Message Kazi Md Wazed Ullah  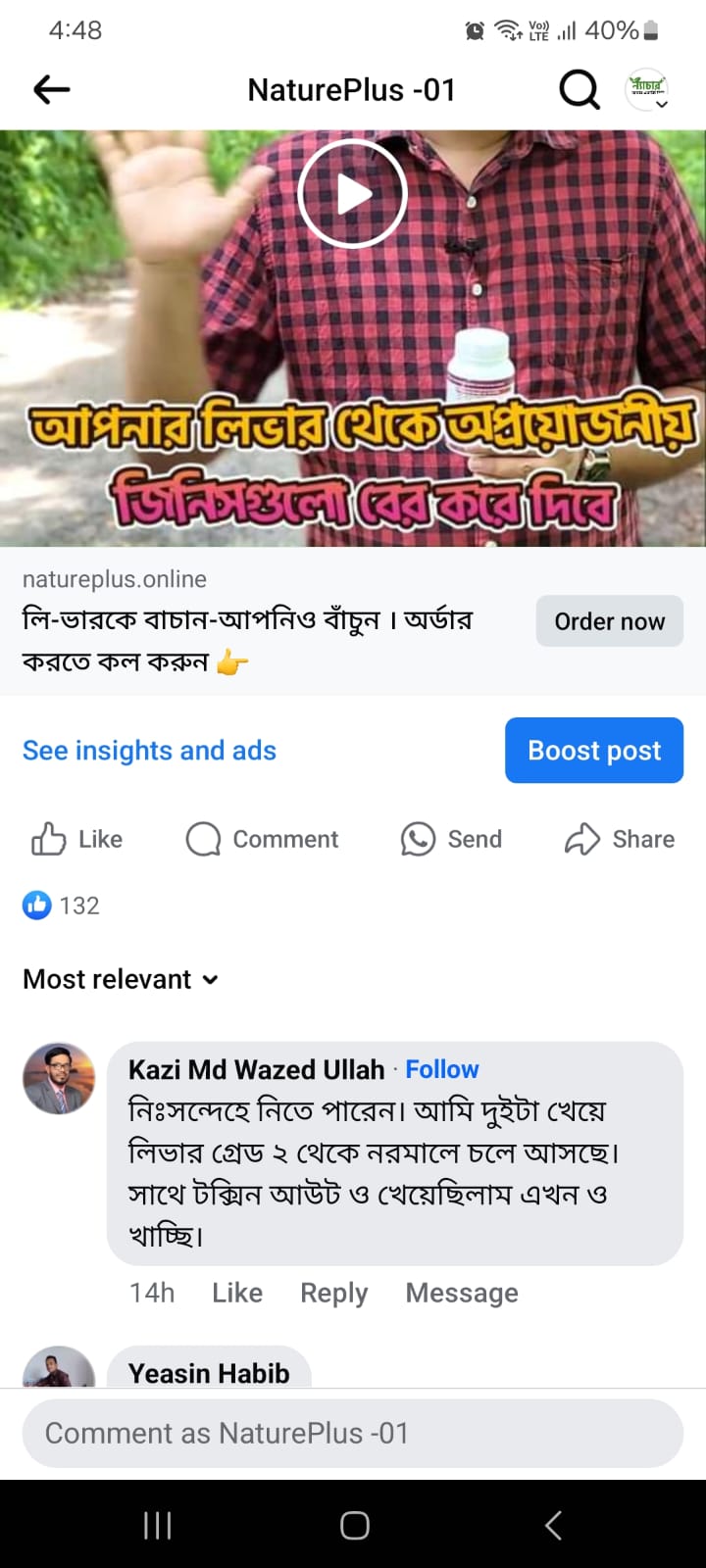tap(462, 1293)
